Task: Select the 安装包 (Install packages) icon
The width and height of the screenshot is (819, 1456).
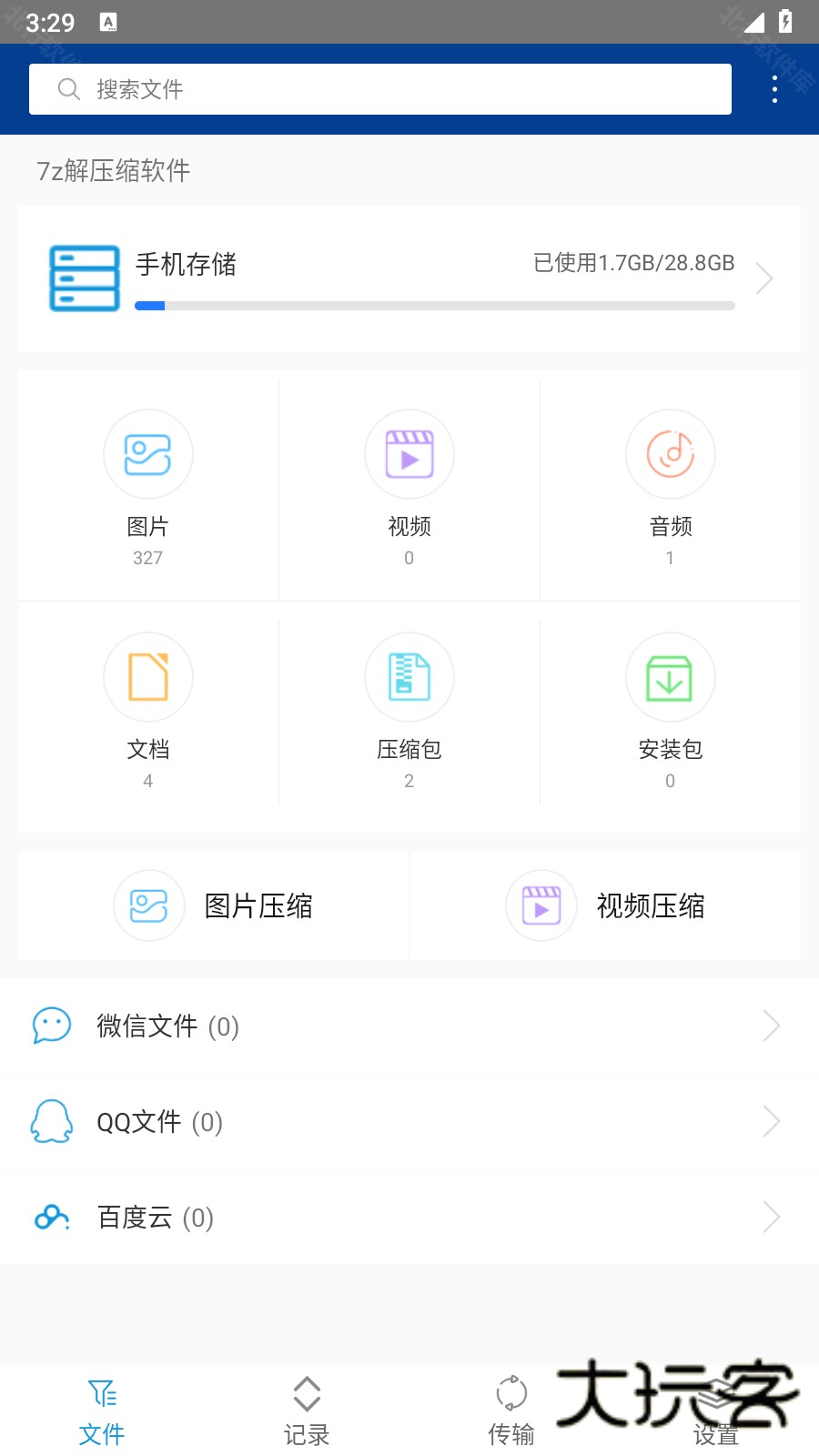Action: tap(670, 677)
